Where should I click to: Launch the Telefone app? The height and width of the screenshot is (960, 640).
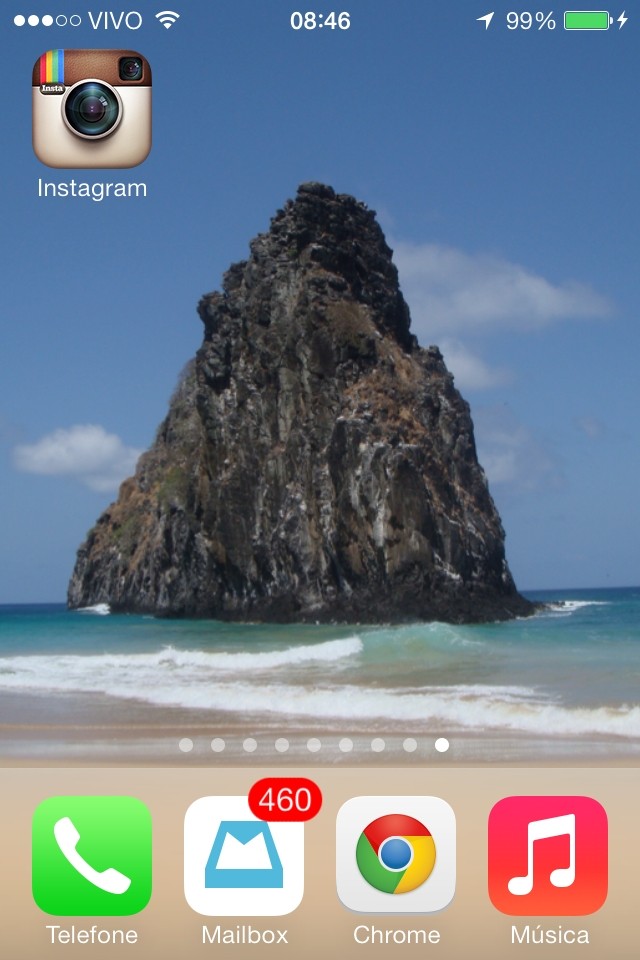(92, 856)
